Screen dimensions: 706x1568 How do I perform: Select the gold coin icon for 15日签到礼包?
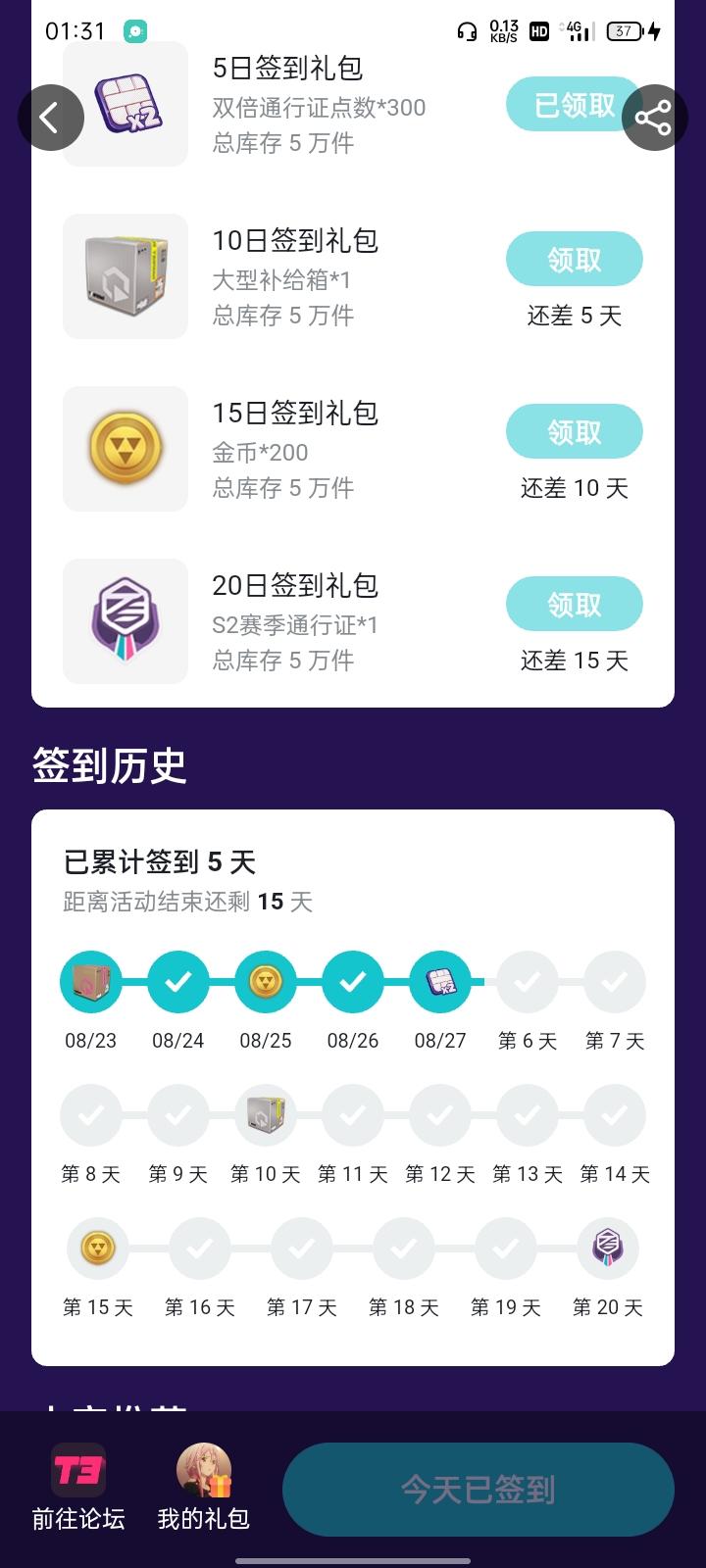pyautogui.click(x=125, y=449)
